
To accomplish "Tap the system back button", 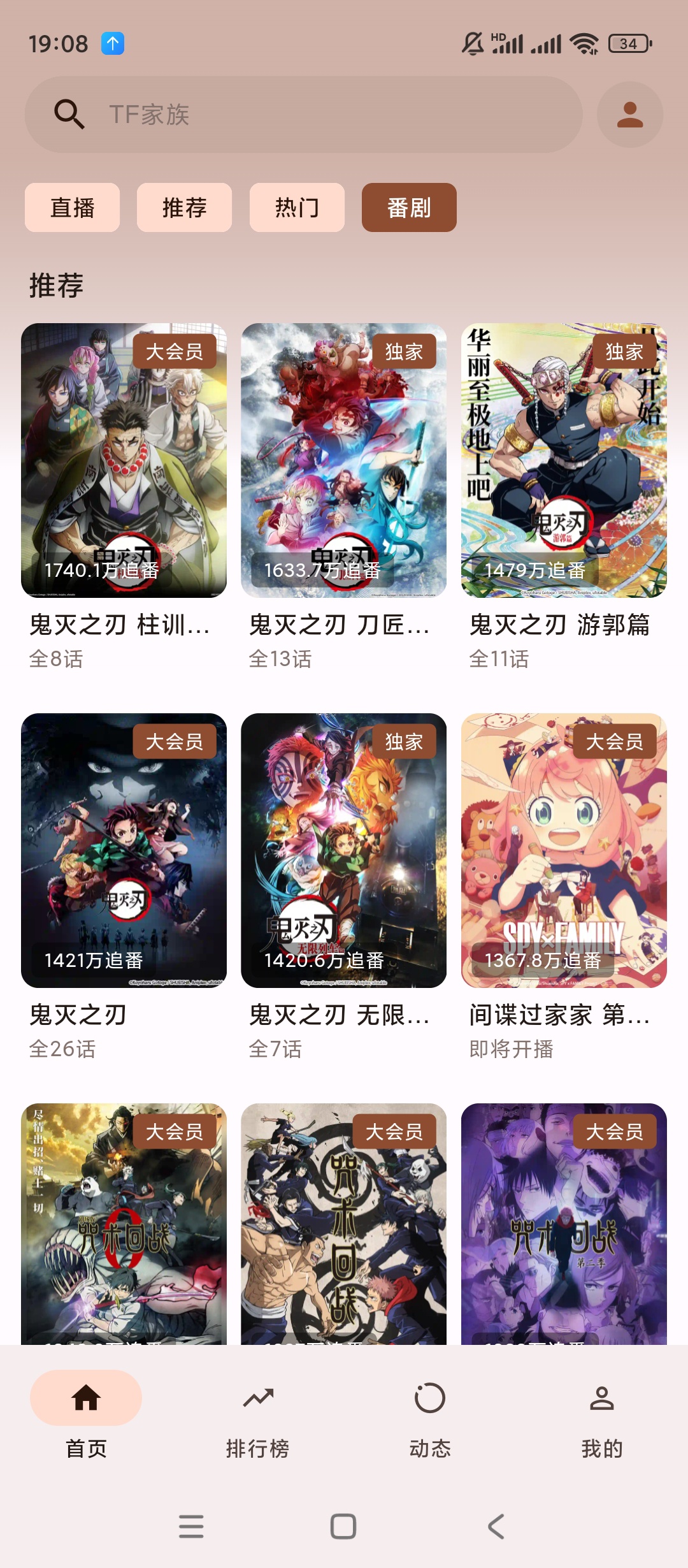I will pyautogui.click(x=496, y=1527).
